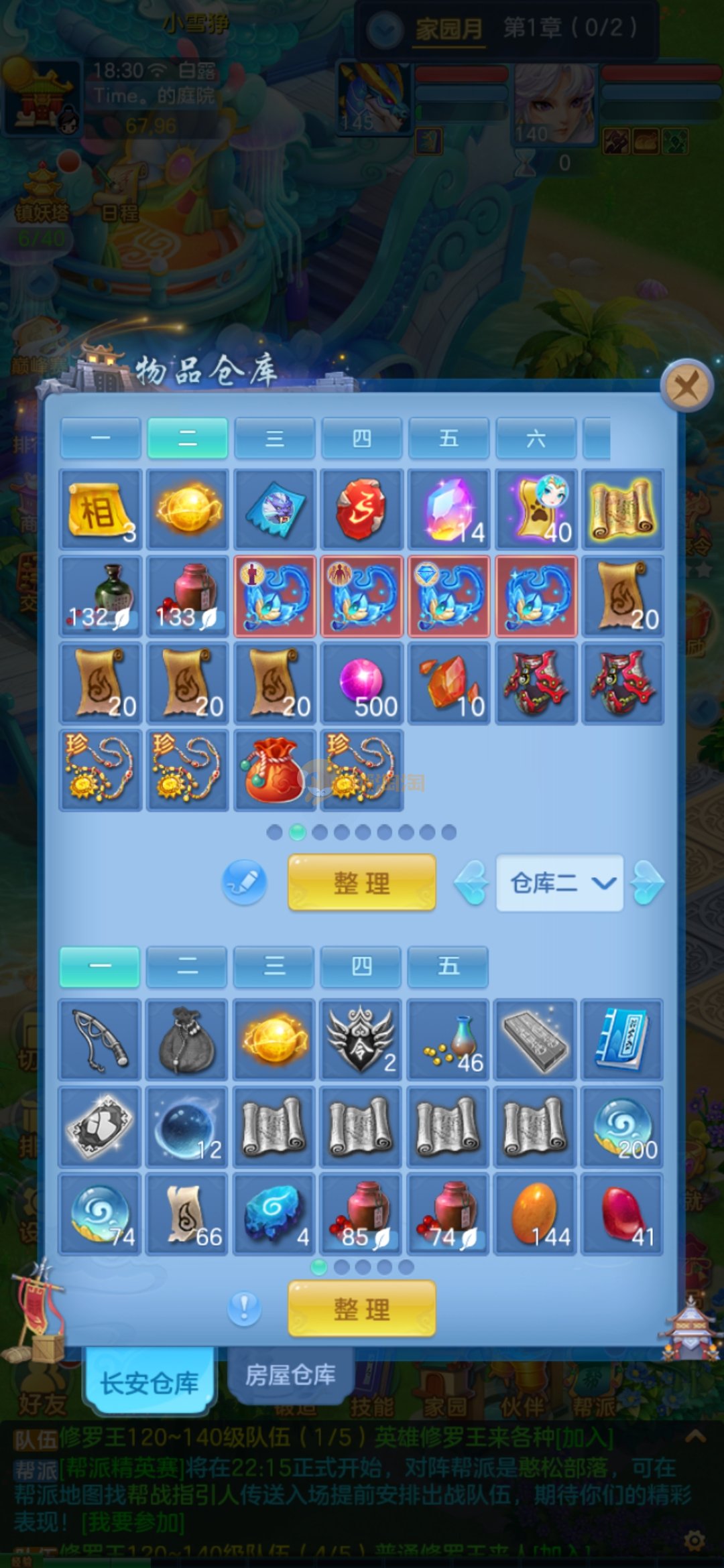Tap the upper 整理 sort button
The image size is (724, 1568).
point(361,883)
